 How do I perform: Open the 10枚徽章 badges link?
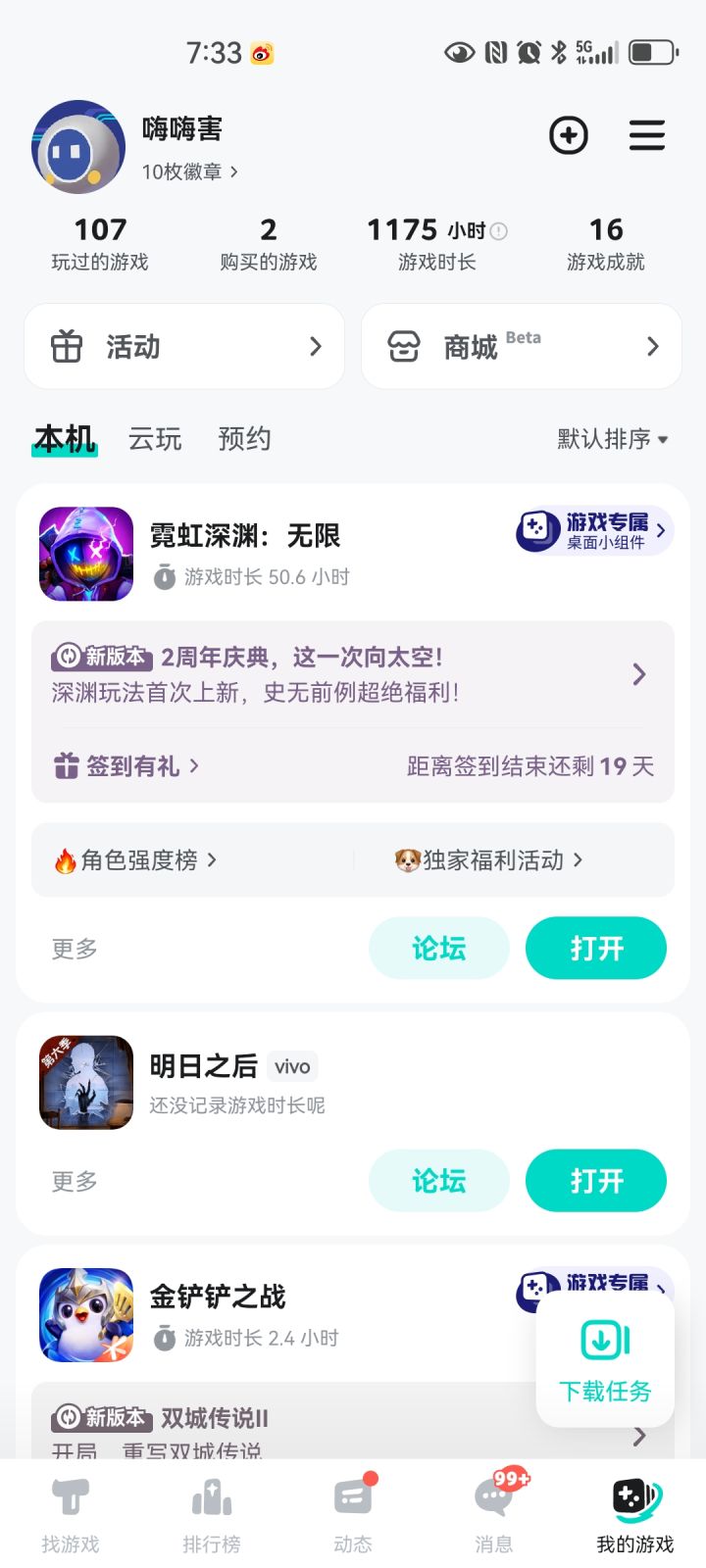(189, 171)
